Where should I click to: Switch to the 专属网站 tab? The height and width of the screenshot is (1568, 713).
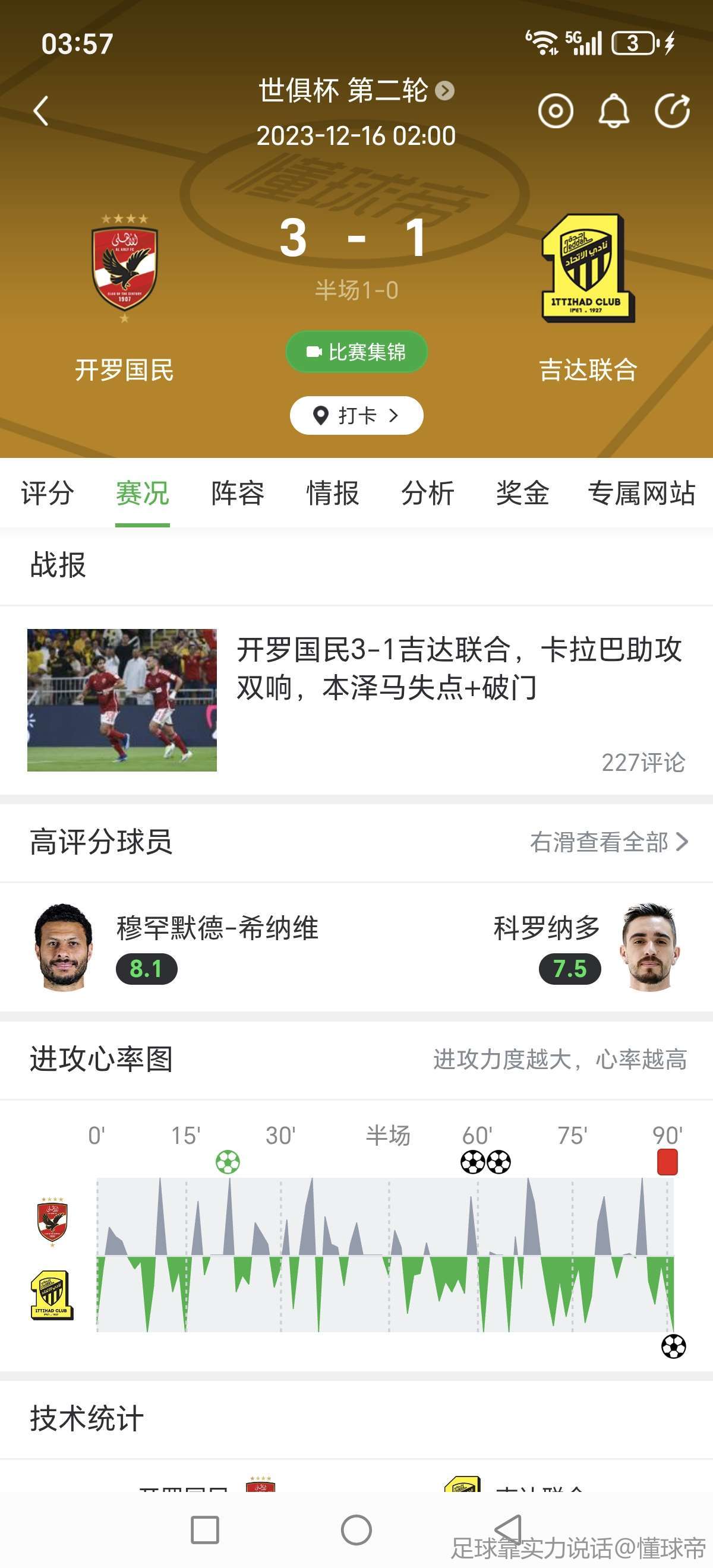coord(641,493)
